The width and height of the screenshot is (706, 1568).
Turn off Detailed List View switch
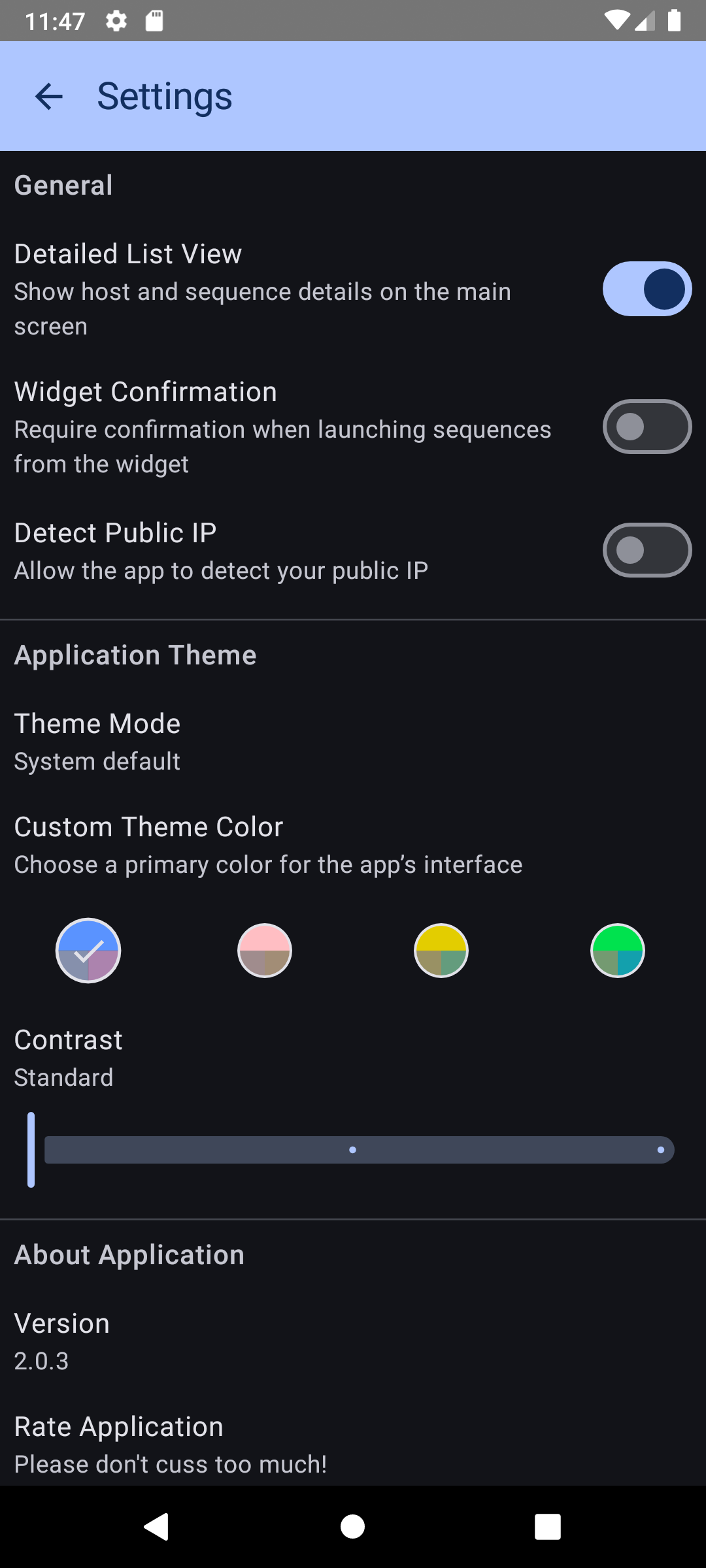[647, 289]
